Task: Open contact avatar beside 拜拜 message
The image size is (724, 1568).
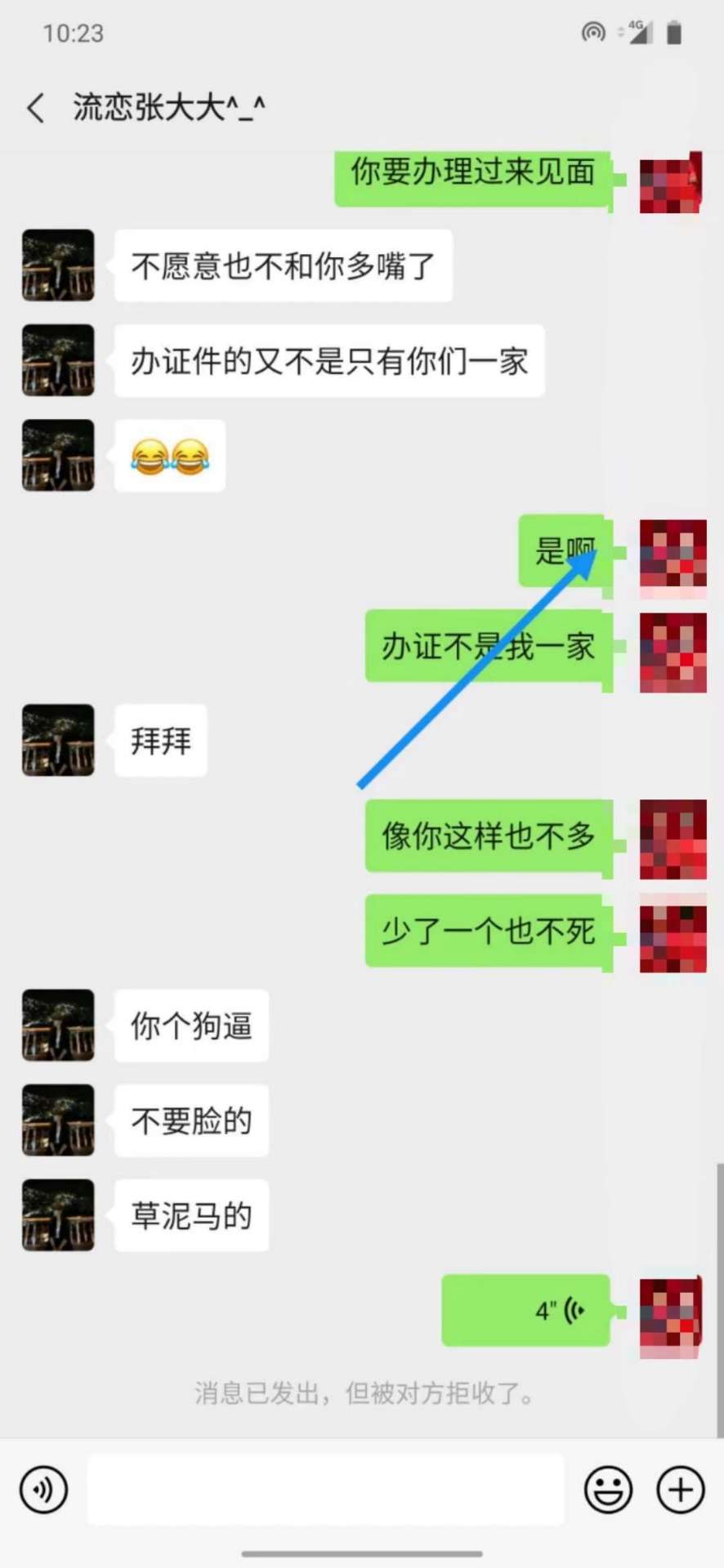Action: (x=58, y=741)
